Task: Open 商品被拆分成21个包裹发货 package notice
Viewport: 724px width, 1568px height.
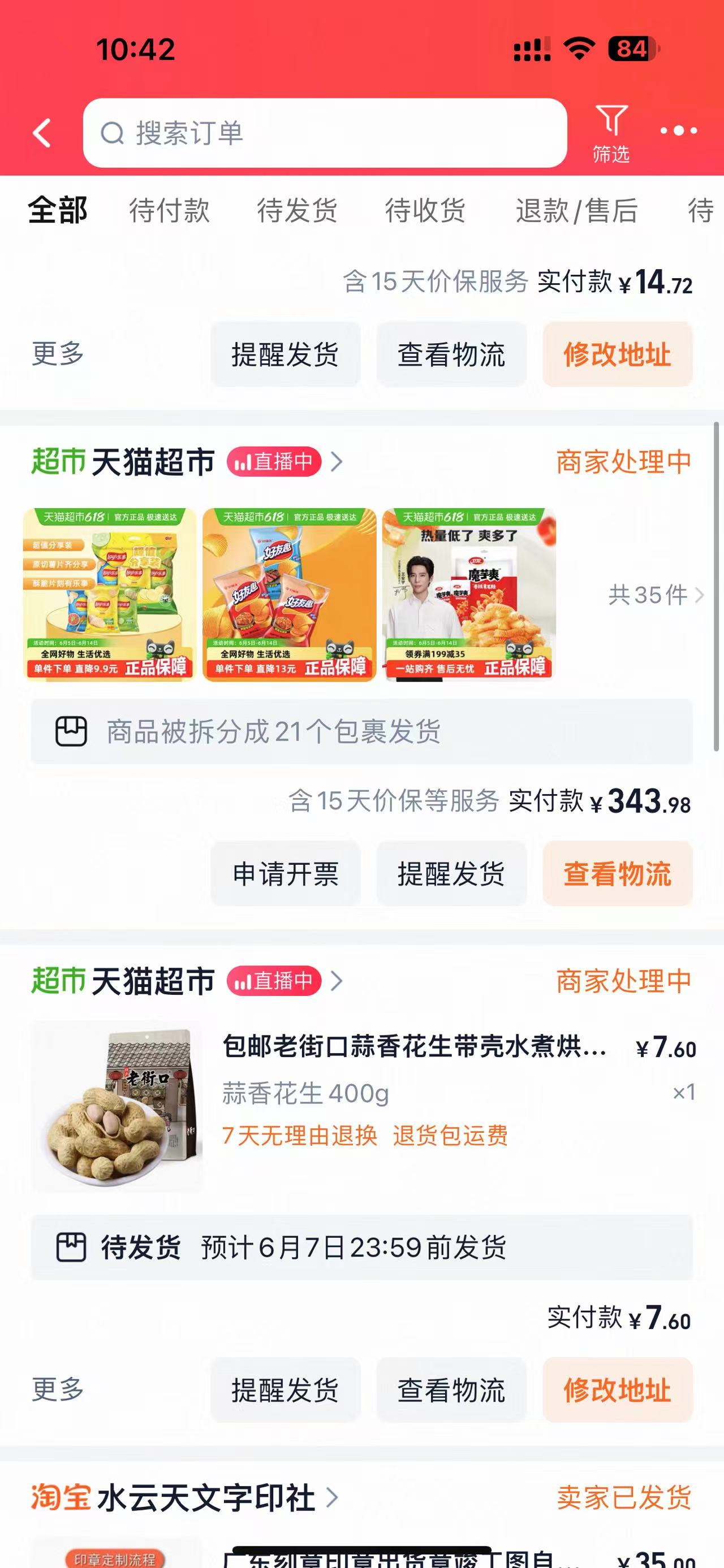Action: (361, 731)
